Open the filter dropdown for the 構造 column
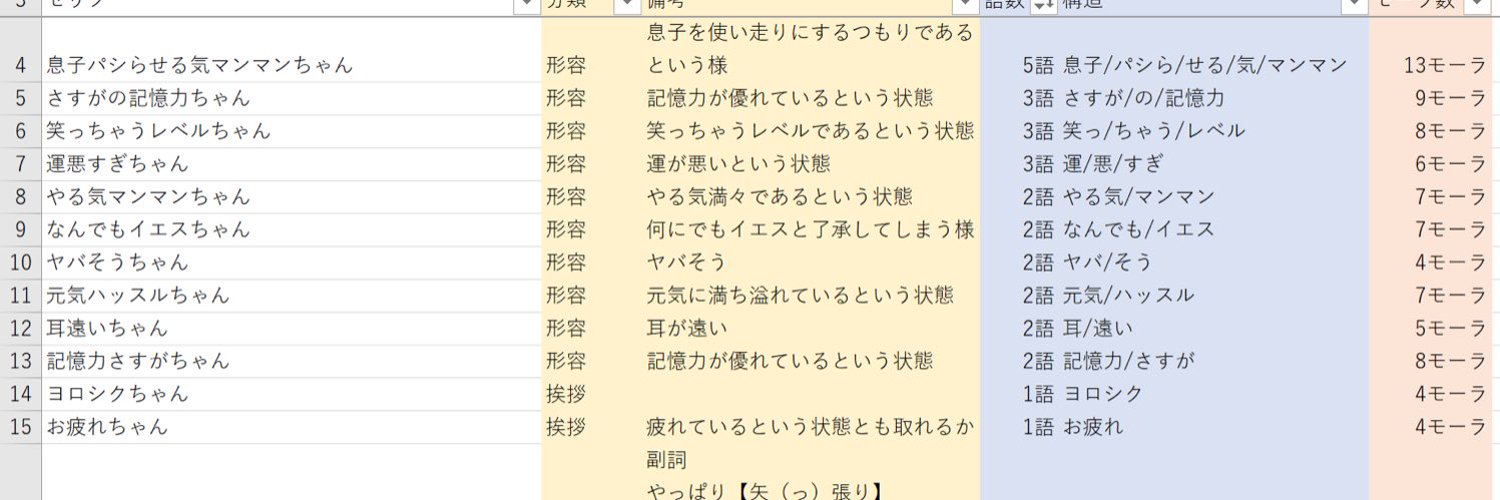 (x=1355, y=5)
